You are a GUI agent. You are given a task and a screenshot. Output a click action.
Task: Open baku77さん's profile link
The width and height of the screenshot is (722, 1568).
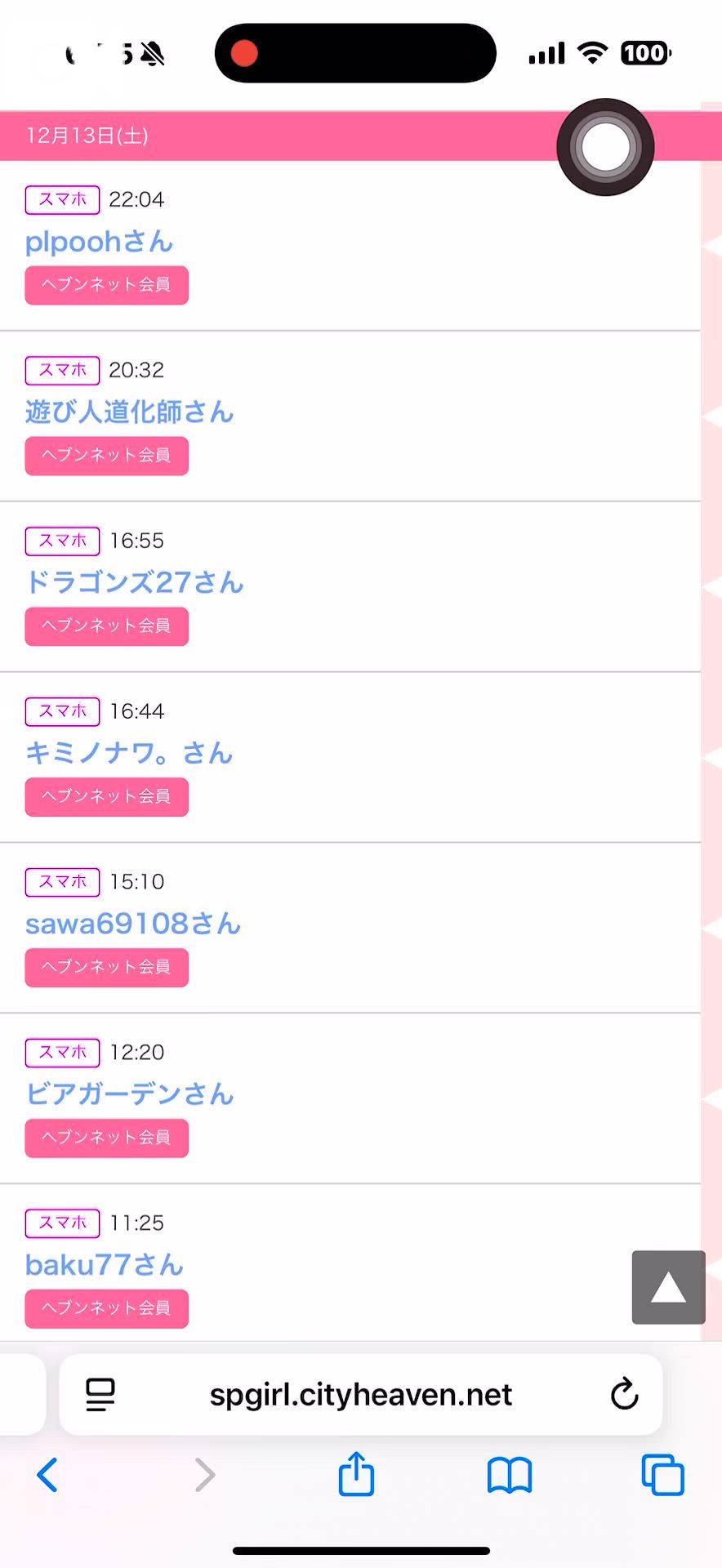[x=104, y=1265]
